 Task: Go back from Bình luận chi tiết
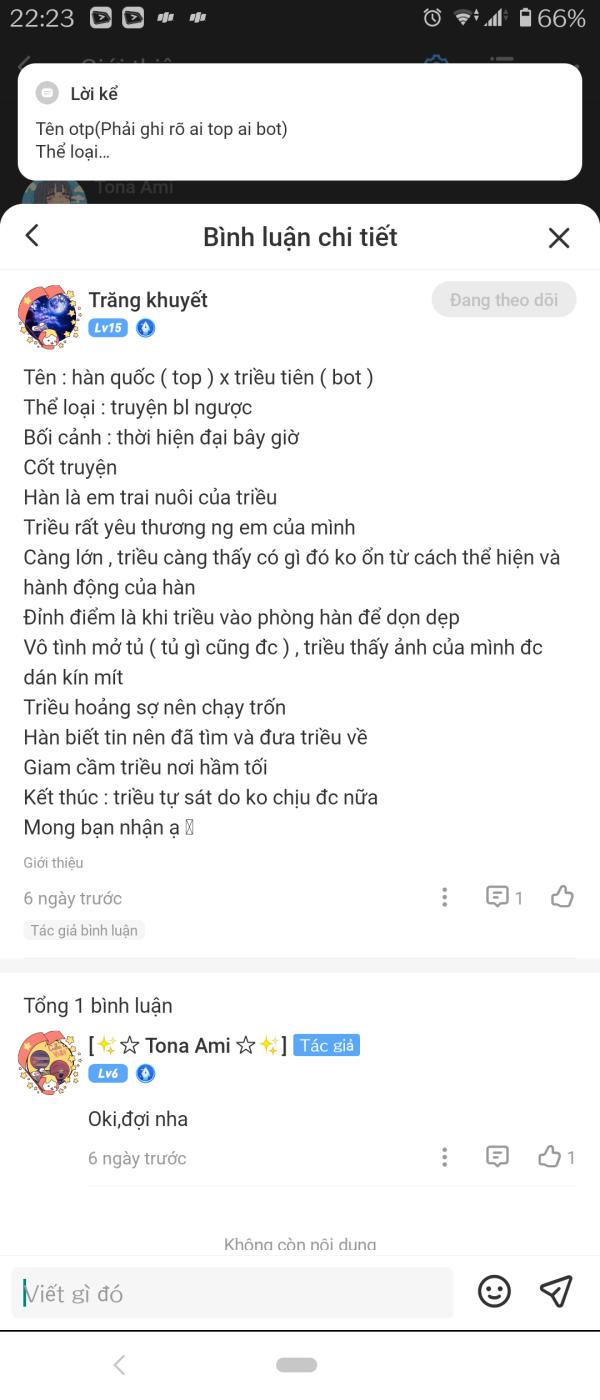(32, 236)
